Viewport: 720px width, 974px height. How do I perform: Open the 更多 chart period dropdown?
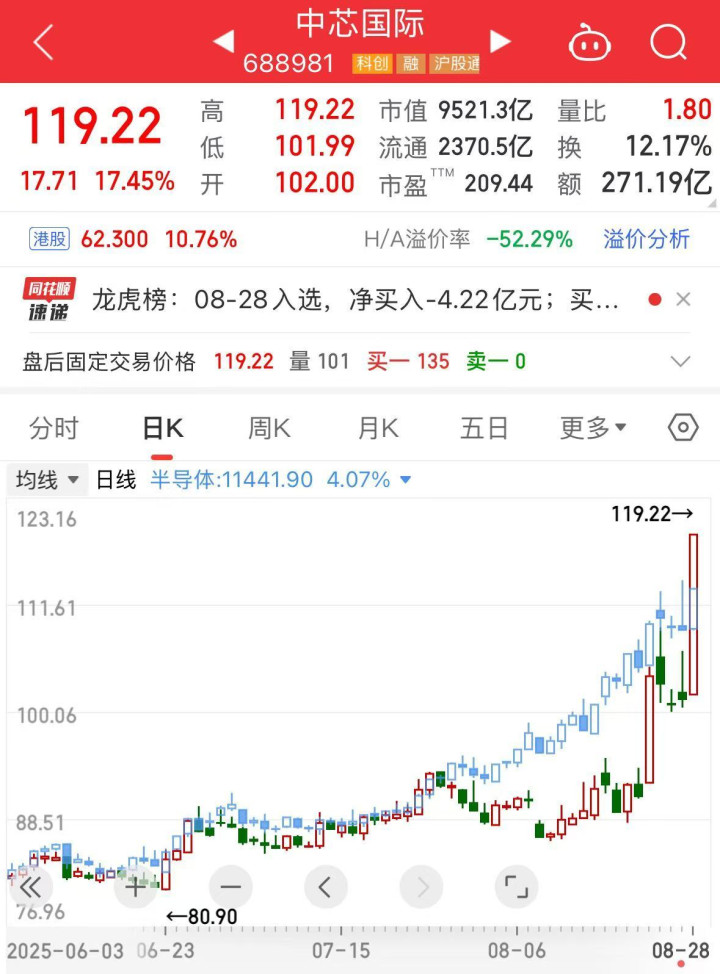click(x=593, y=428)
